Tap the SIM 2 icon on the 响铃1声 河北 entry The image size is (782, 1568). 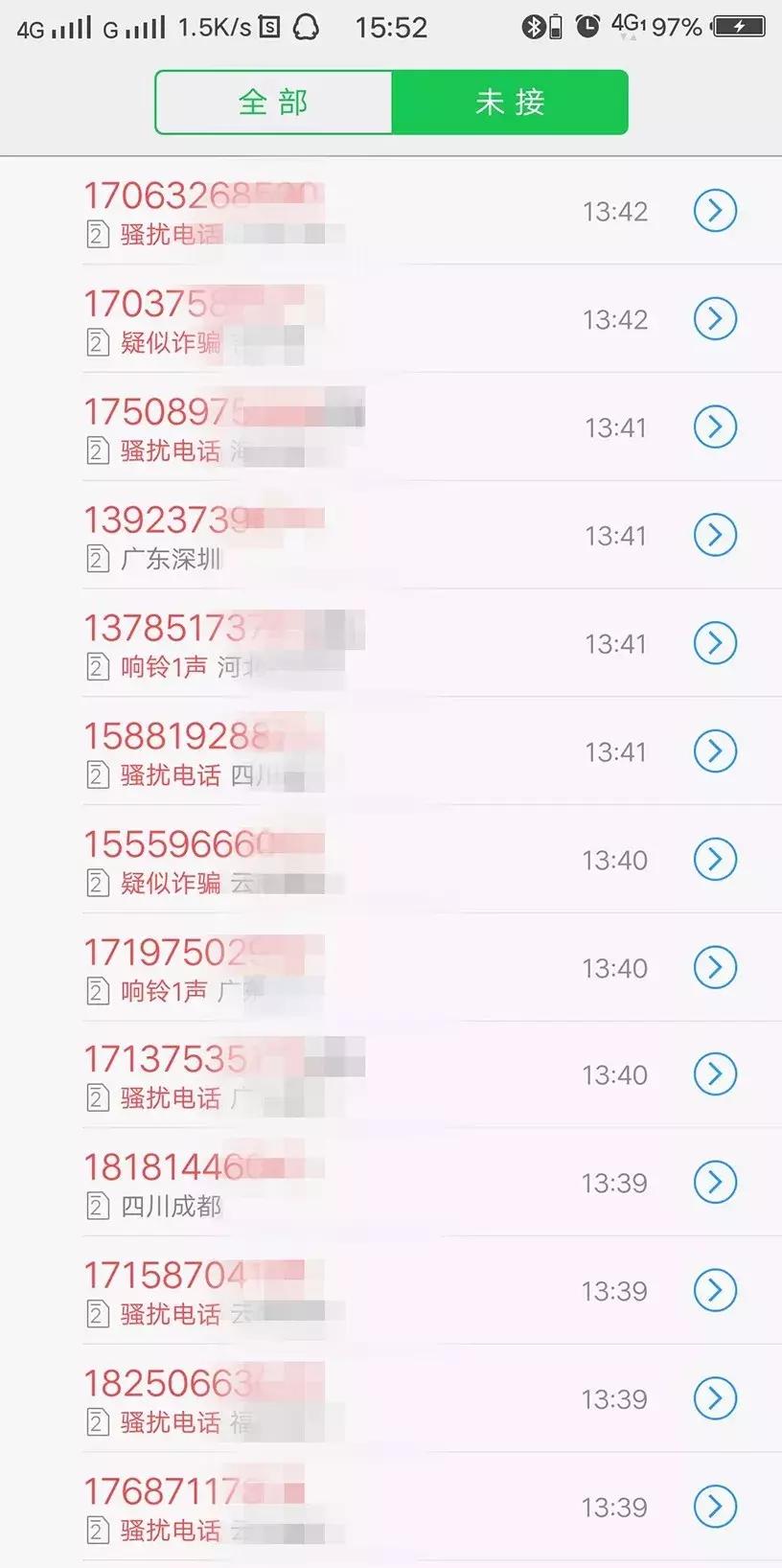[x=97, y=665]
